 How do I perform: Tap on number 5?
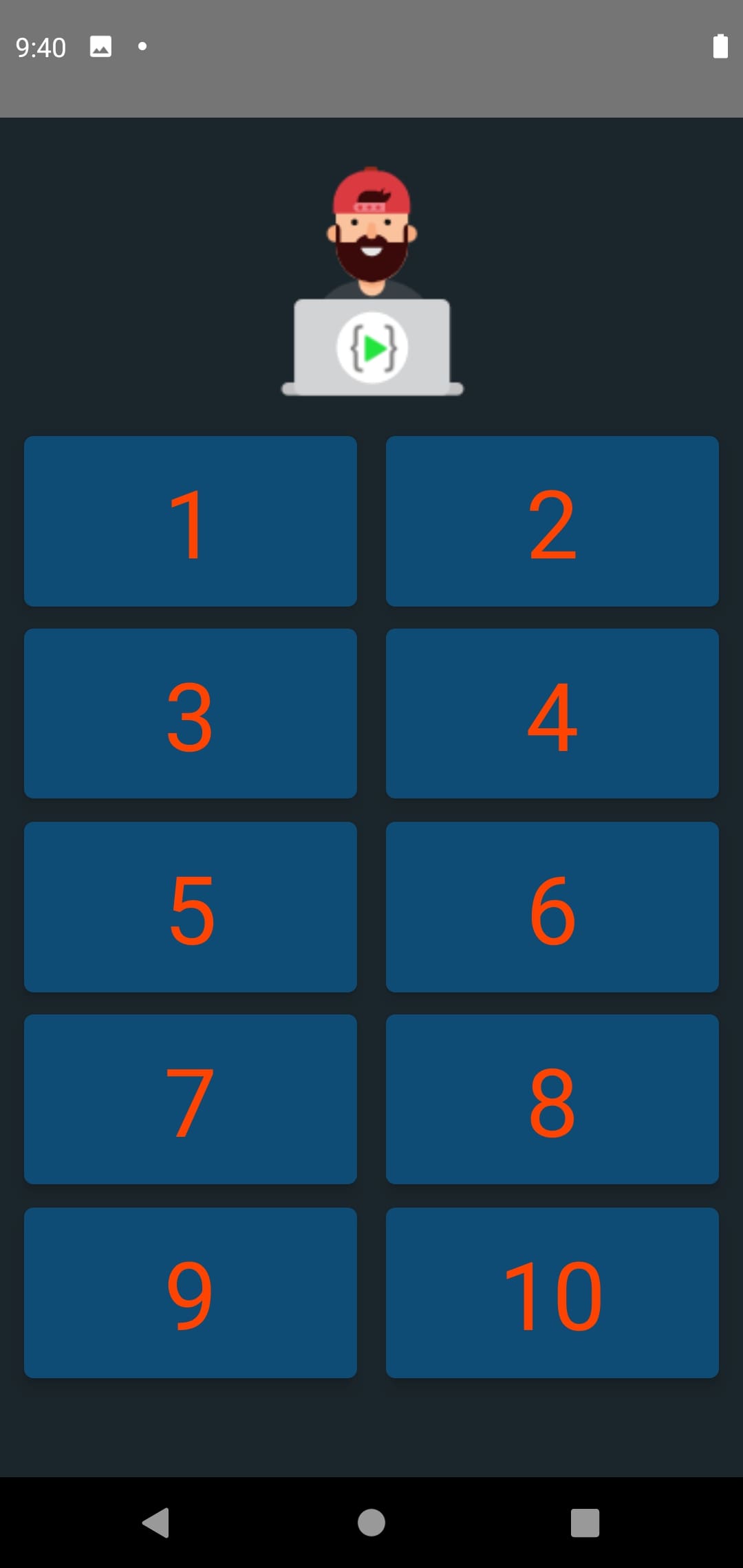click(x=190, y=906)
